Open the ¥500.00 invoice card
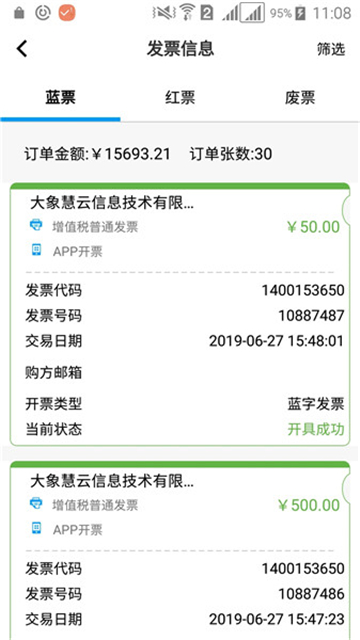The image size is (360, 640). point(180,550)
